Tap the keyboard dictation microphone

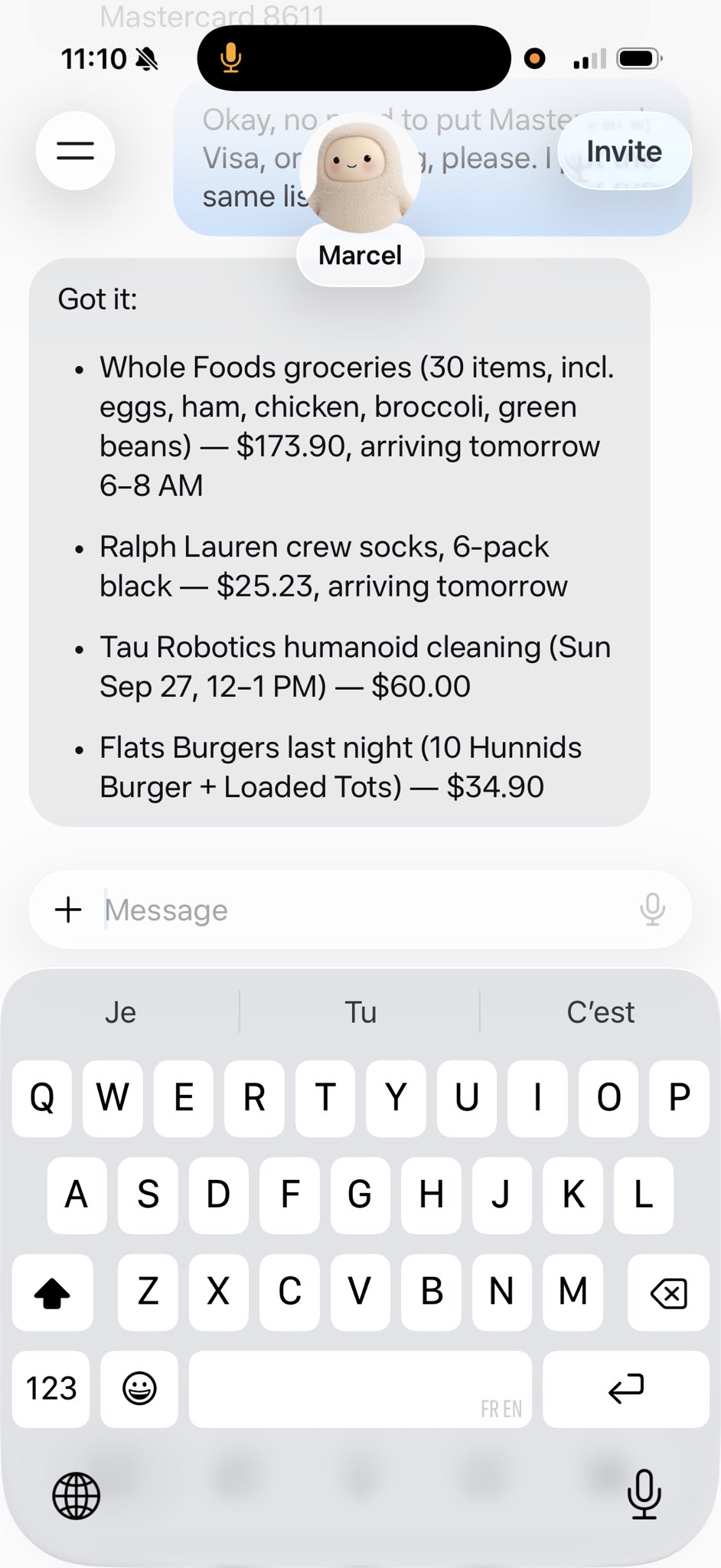644,1494
